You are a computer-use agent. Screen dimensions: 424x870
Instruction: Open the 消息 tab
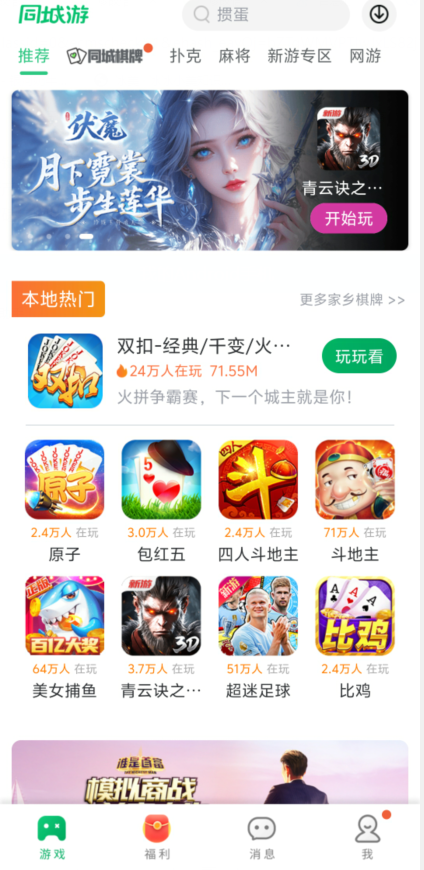click(x=262, y=838)
